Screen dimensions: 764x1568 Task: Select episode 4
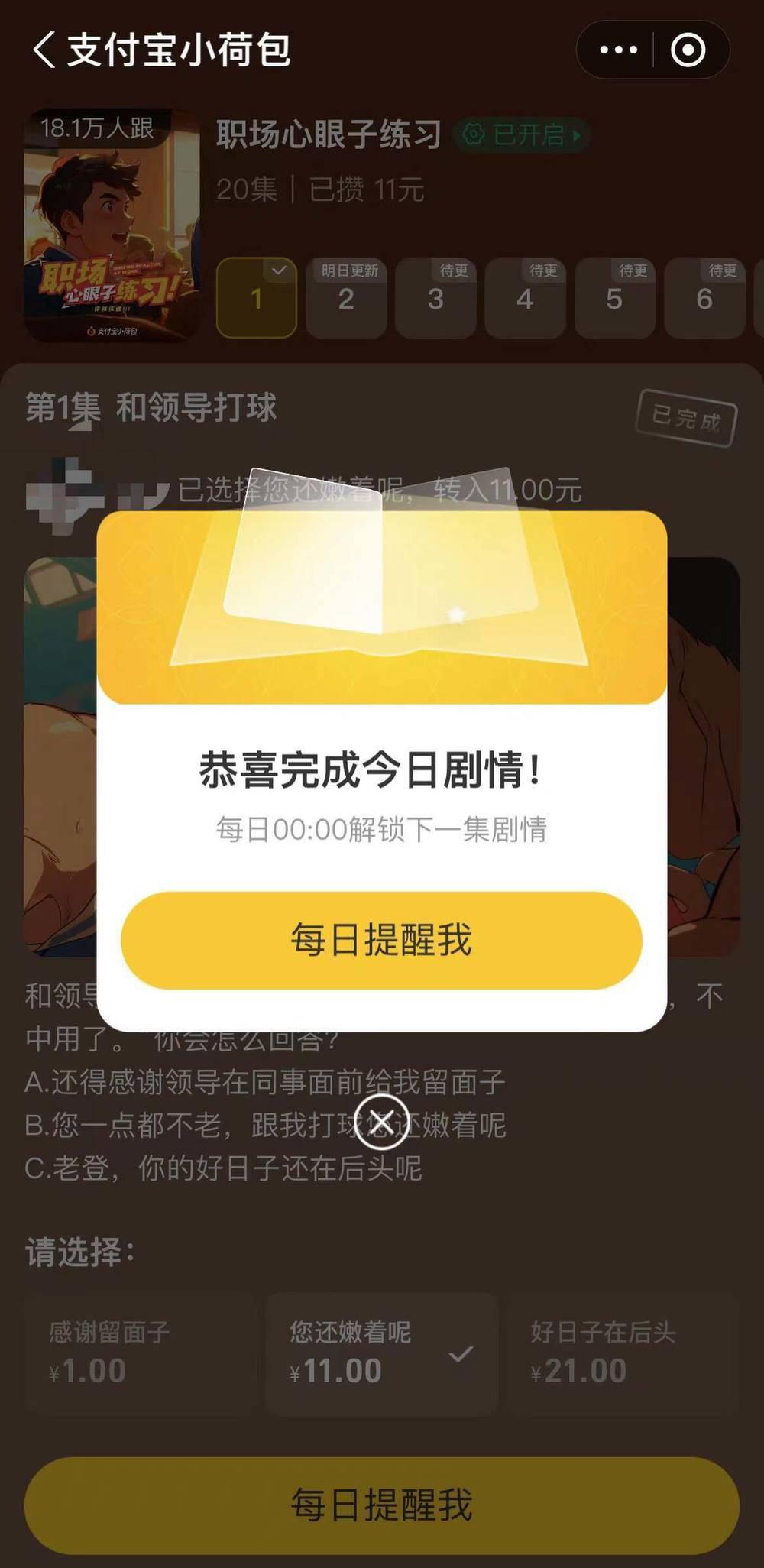tap(525, 299)
